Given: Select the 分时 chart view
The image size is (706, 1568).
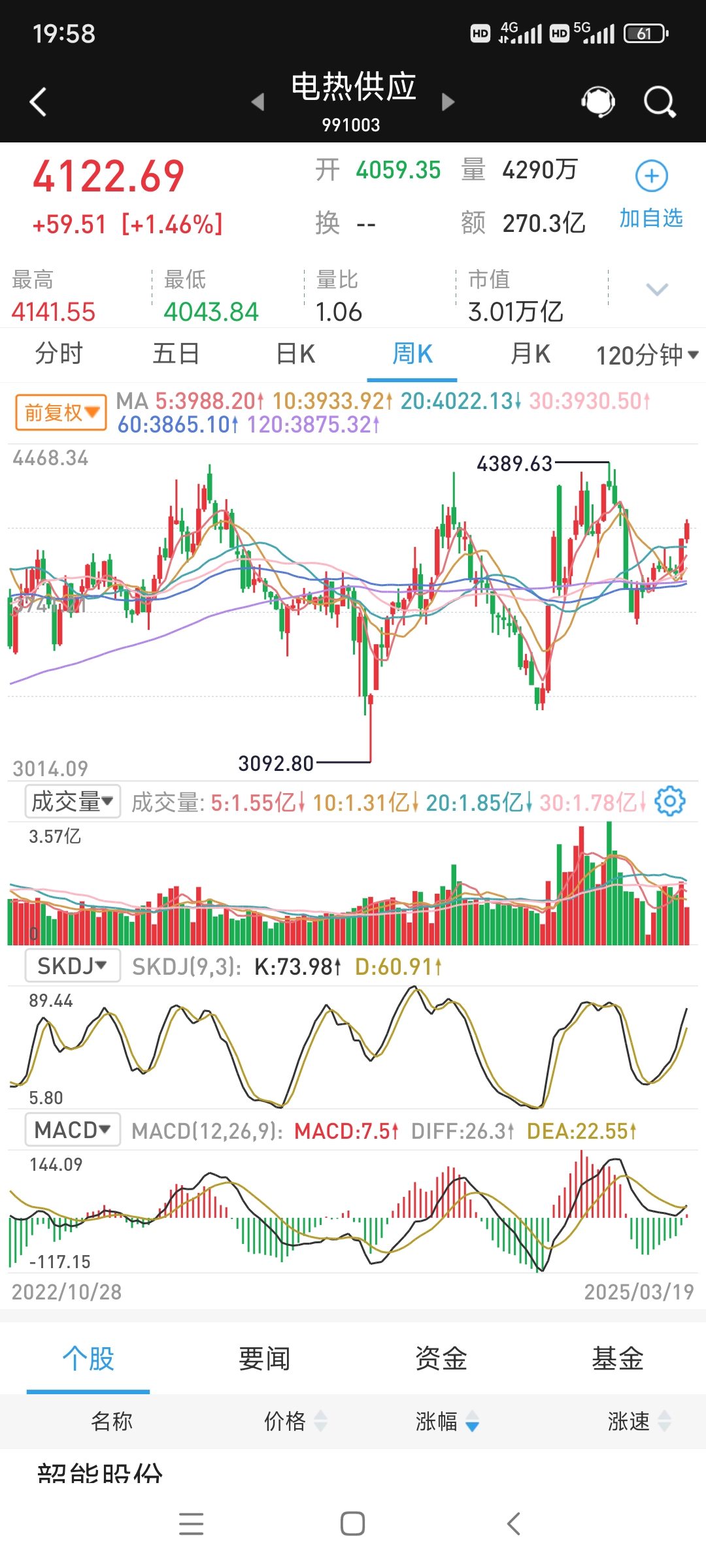Looking at the screenshot, I should click(59, 353).
